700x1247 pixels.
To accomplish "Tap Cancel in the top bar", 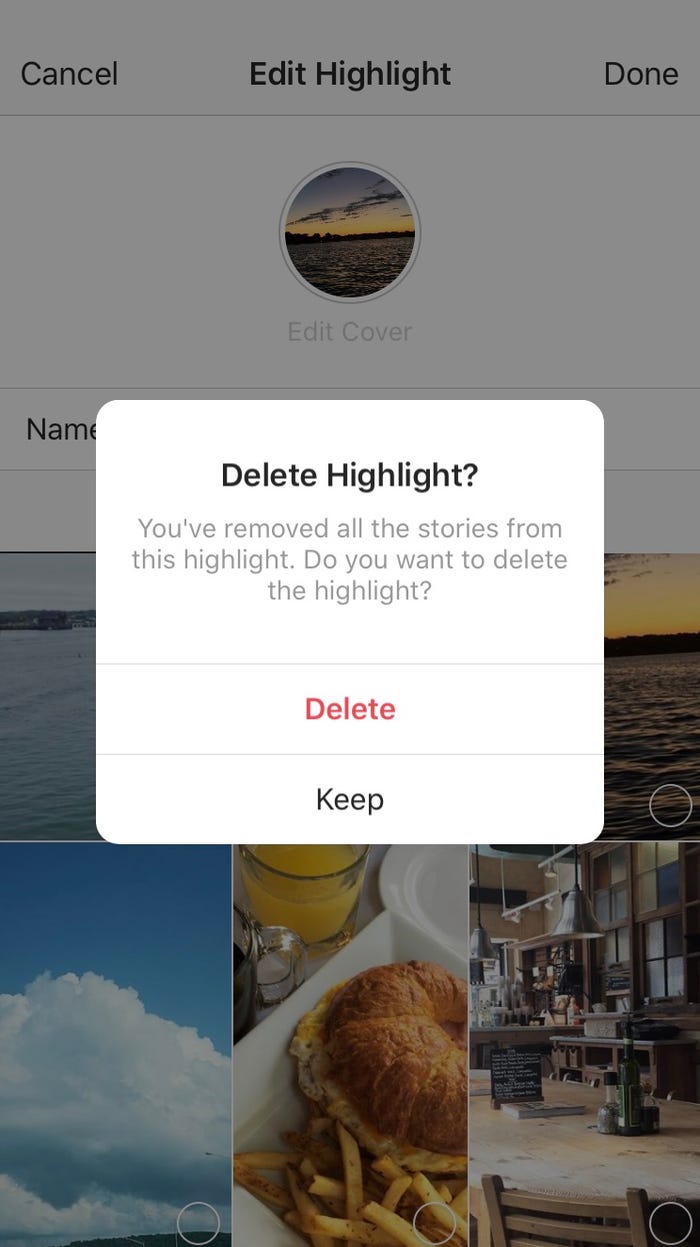I will point(69,74).
